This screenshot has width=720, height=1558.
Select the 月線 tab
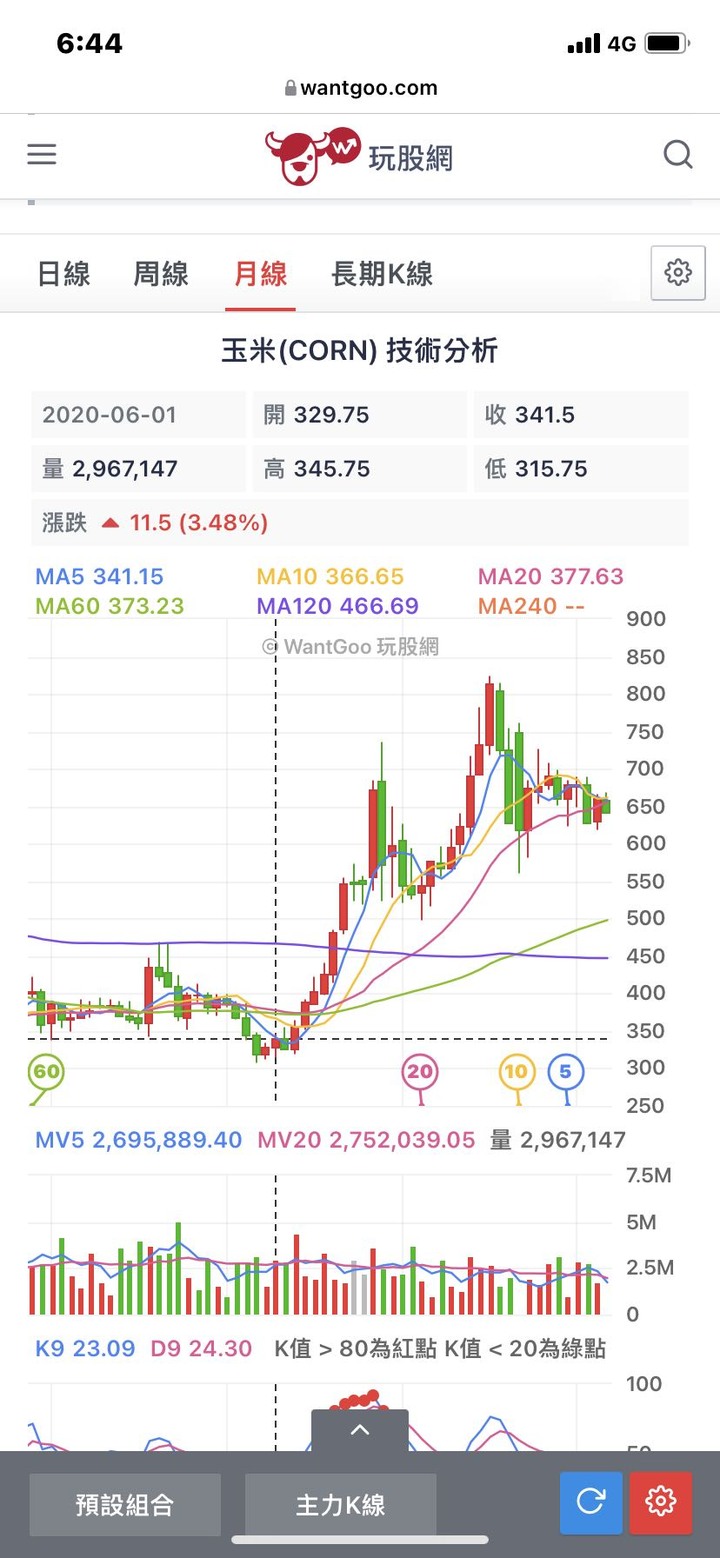point(260,274)
